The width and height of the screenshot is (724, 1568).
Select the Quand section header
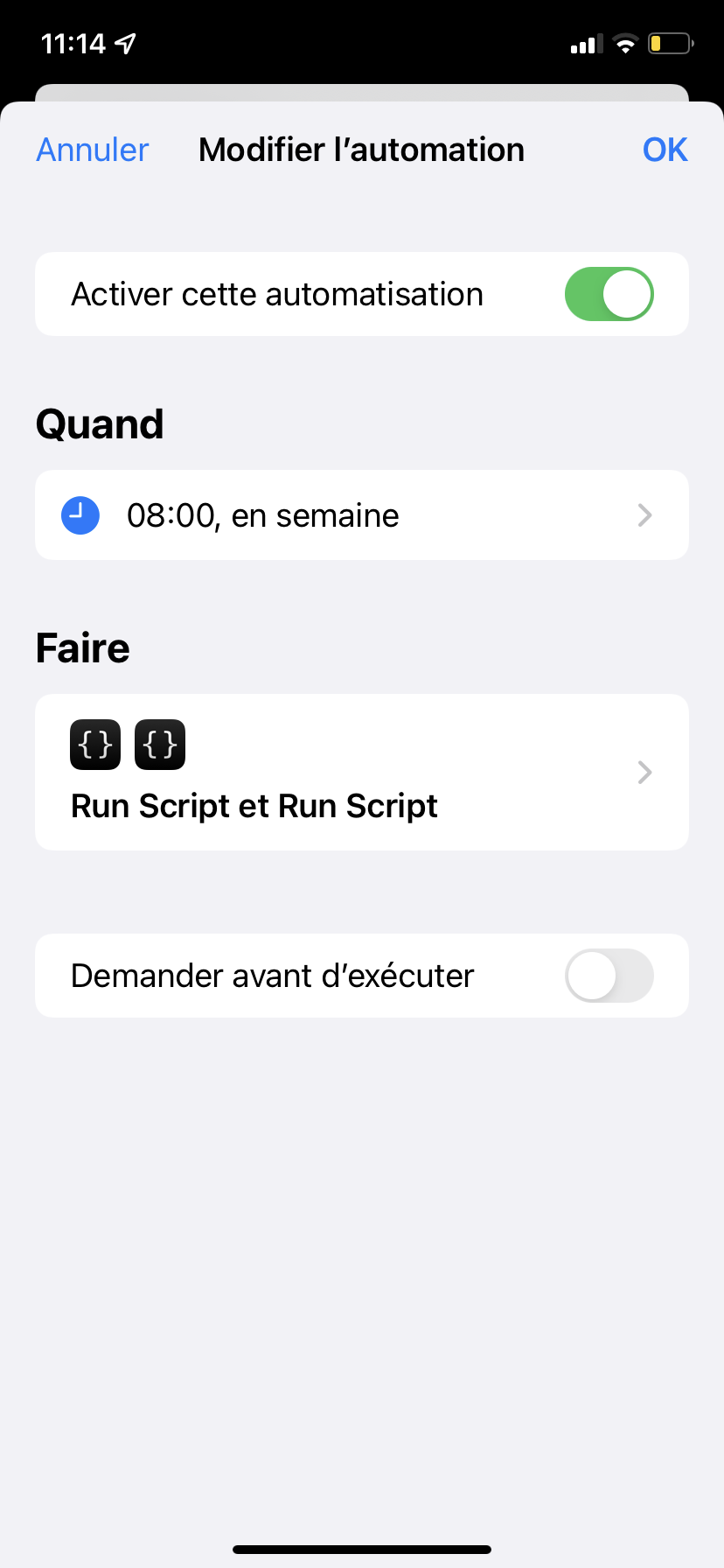[100, 423]
